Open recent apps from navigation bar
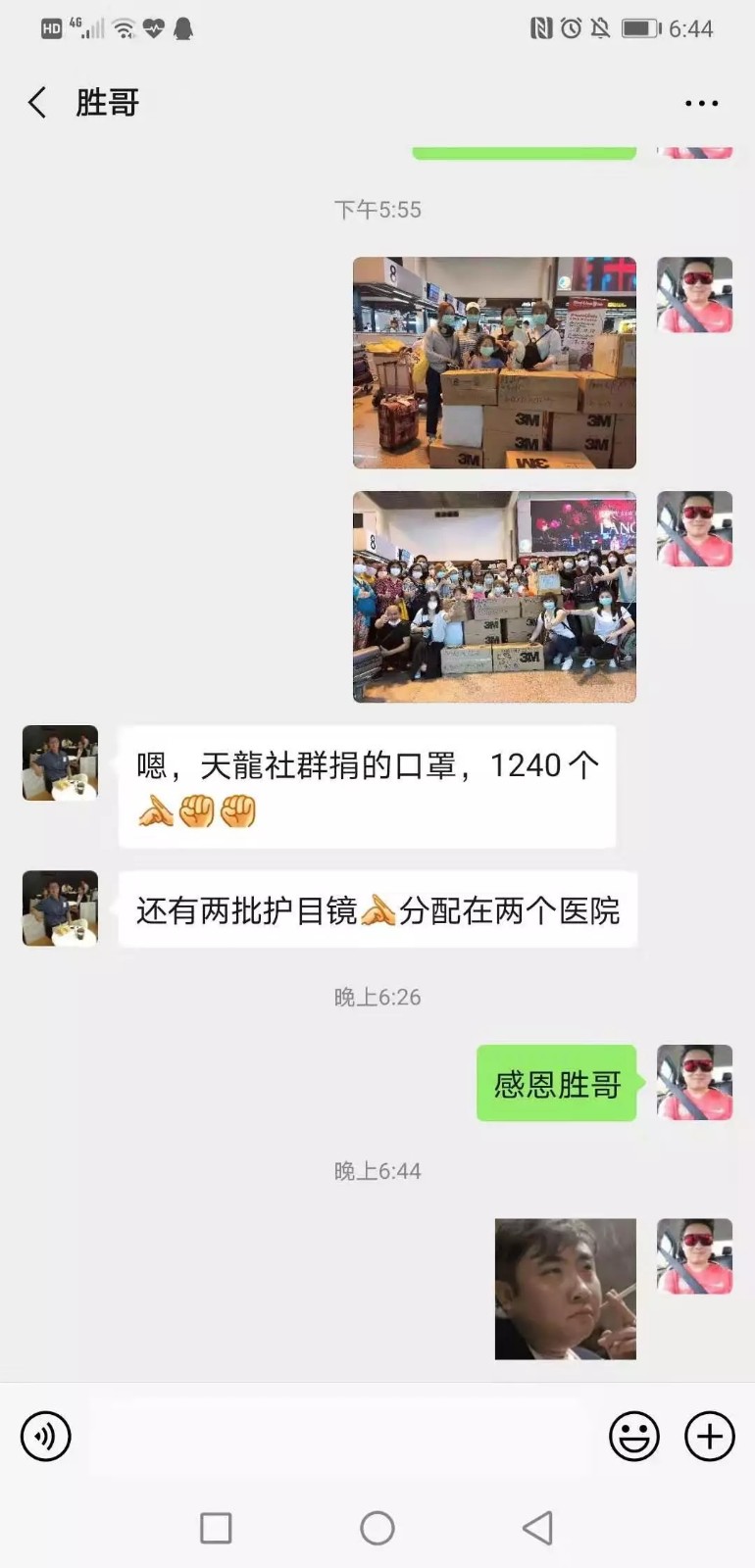755x1568 pixels. click(x=216, y=1528)
